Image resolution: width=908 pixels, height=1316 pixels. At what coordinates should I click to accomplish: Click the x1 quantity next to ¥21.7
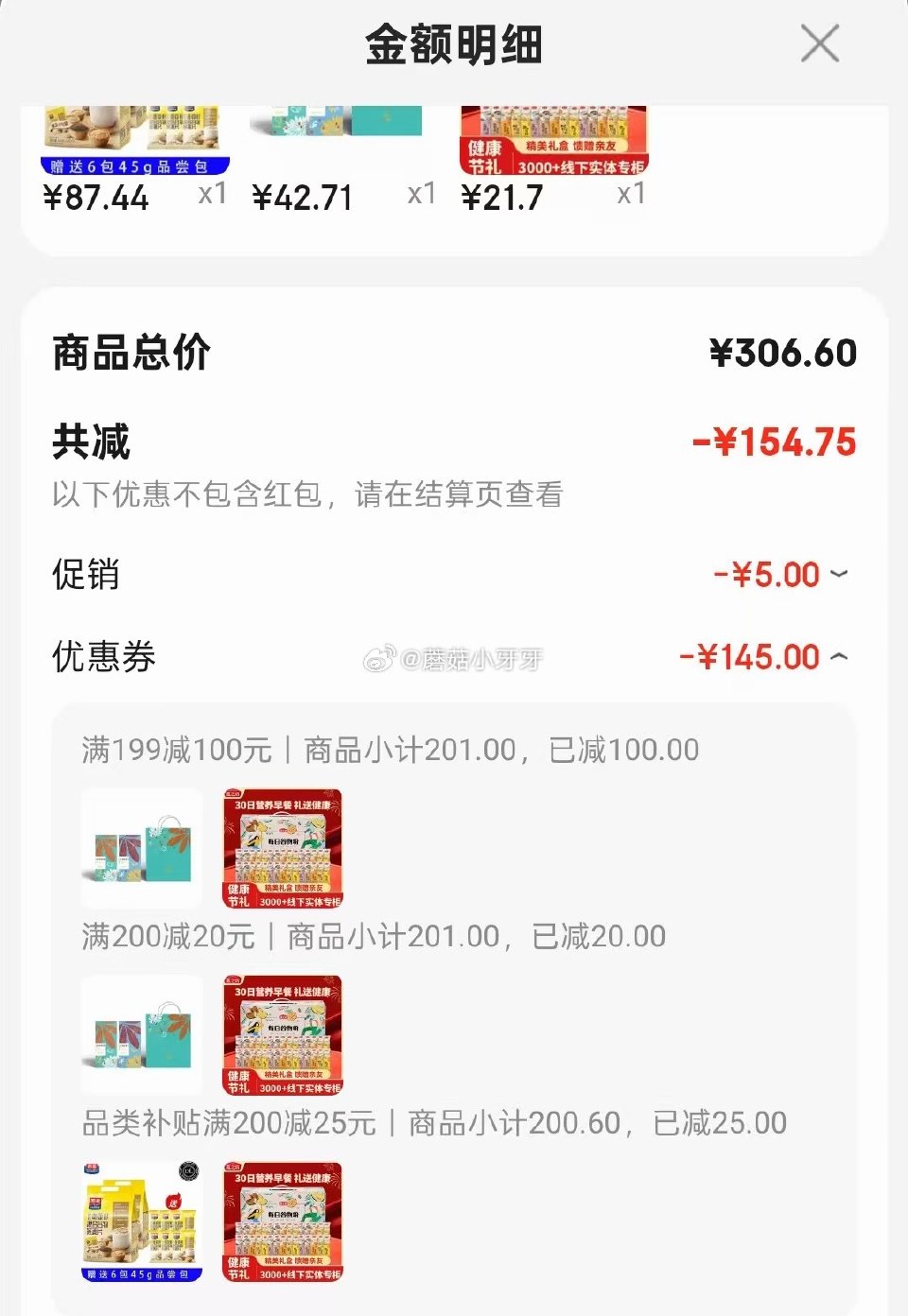coord(629,195)
